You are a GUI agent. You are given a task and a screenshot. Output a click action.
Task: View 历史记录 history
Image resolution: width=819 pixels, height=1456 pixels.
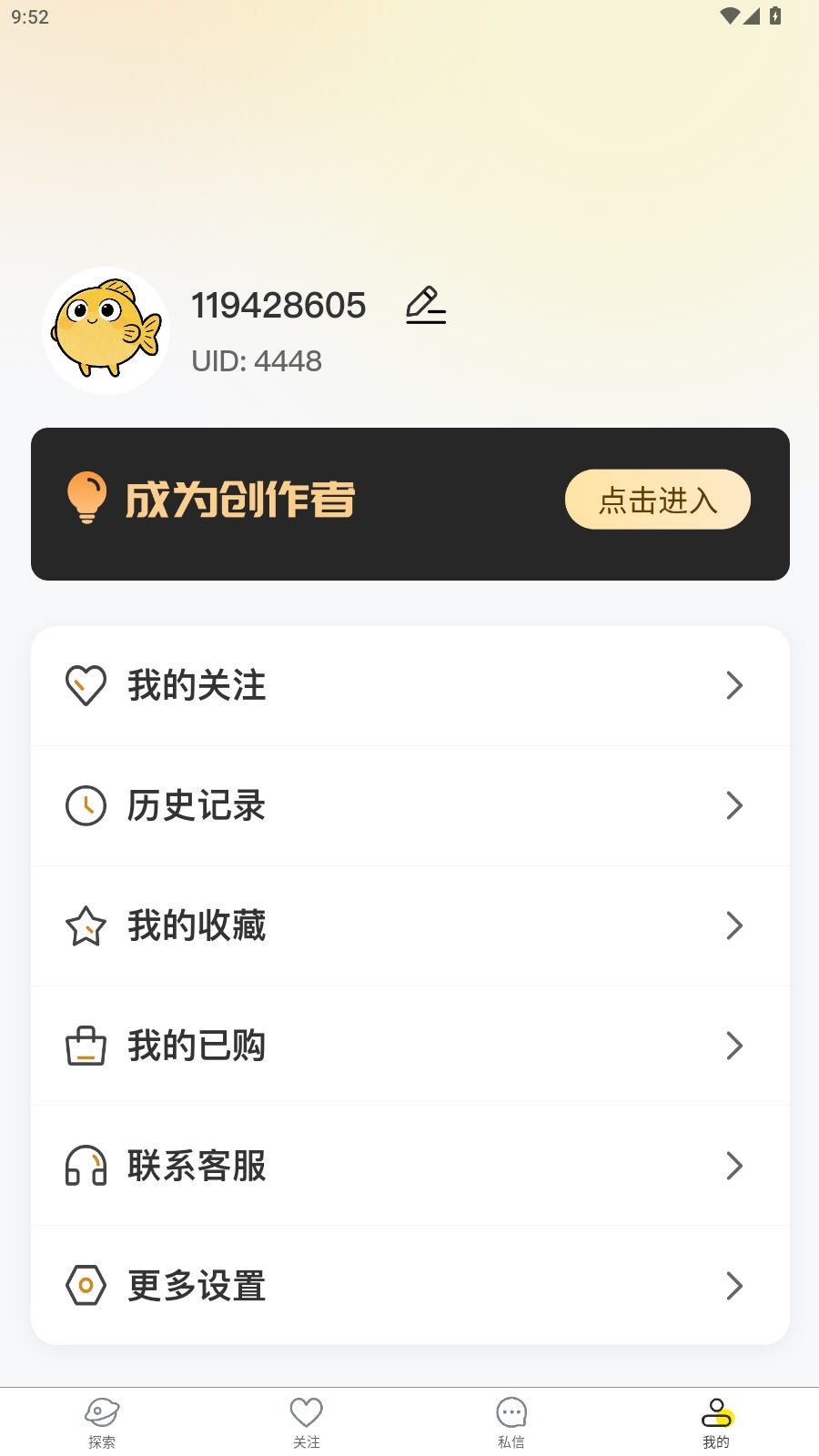tap(409, 805)
